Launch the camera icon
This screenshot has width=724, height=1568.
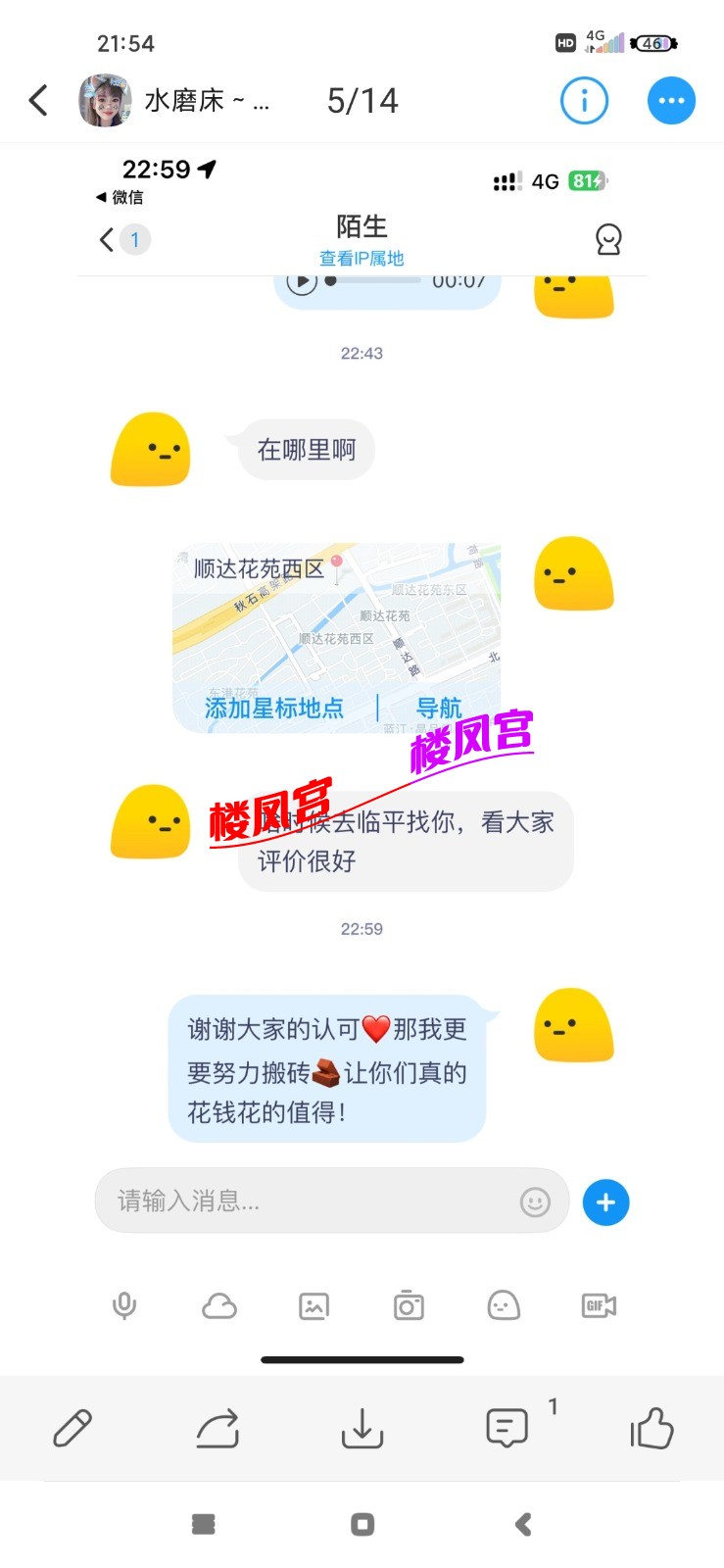coord(408,1305)
